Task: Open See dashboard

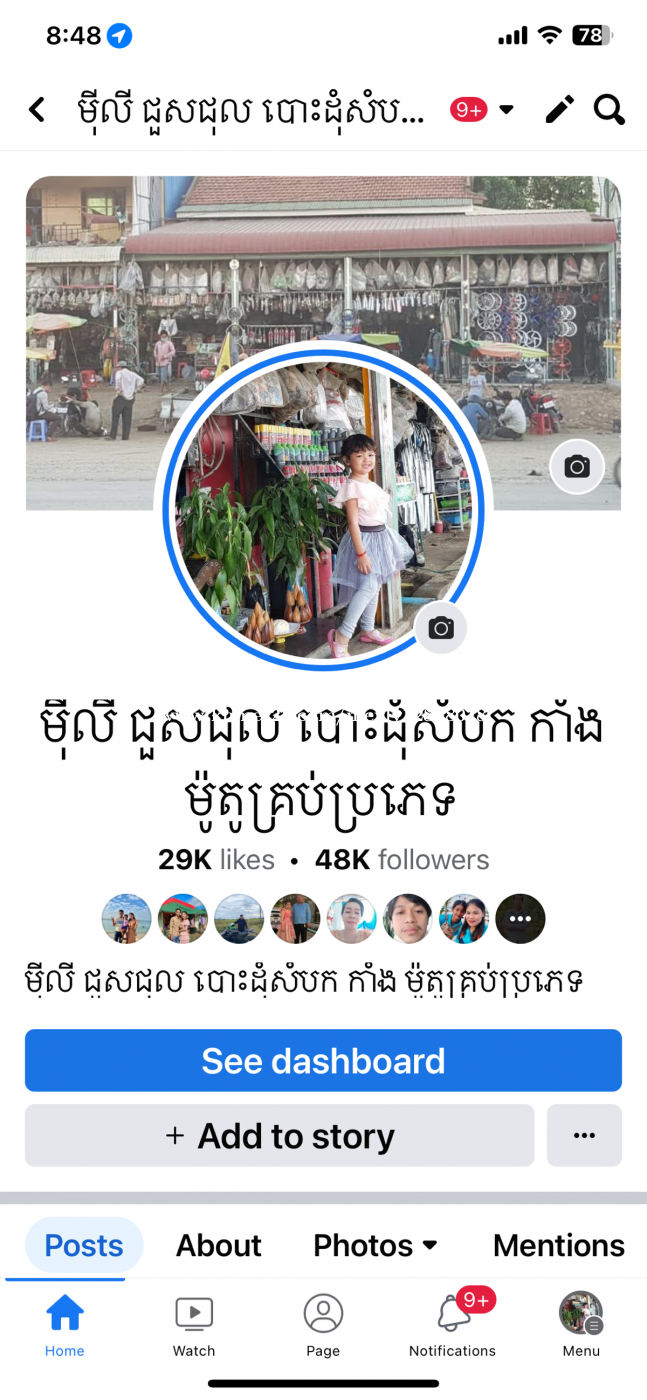Action: tap(323, 1060)
